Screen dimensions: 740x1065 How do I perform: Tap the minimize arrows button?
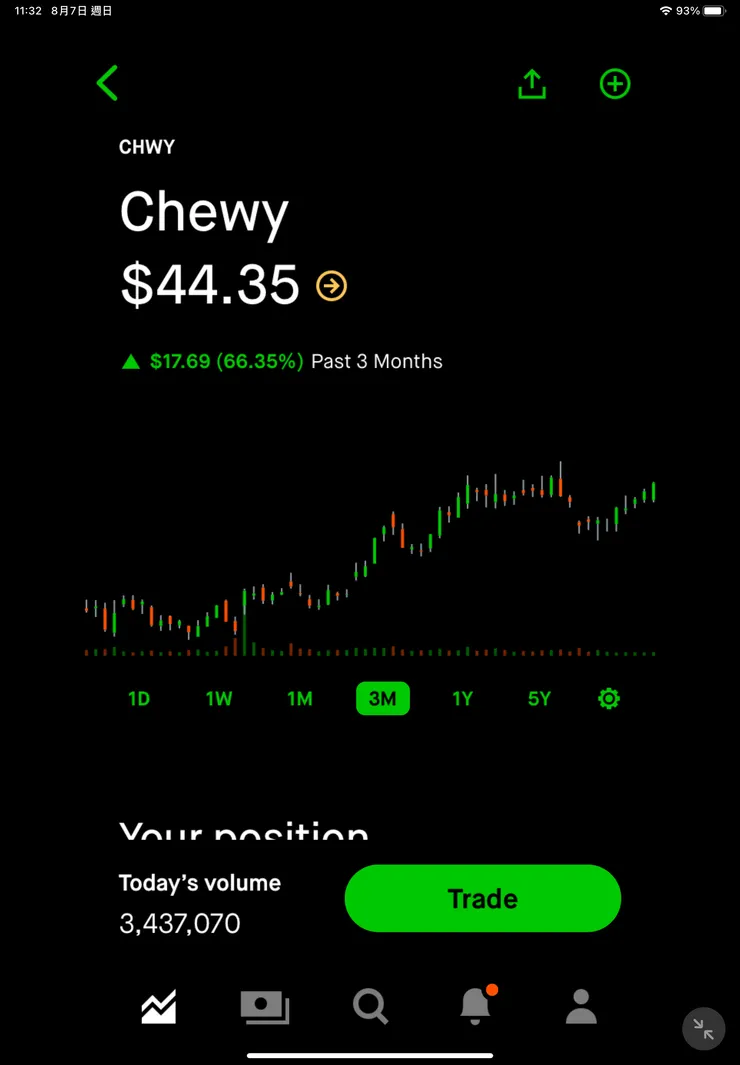[703, 1028]
